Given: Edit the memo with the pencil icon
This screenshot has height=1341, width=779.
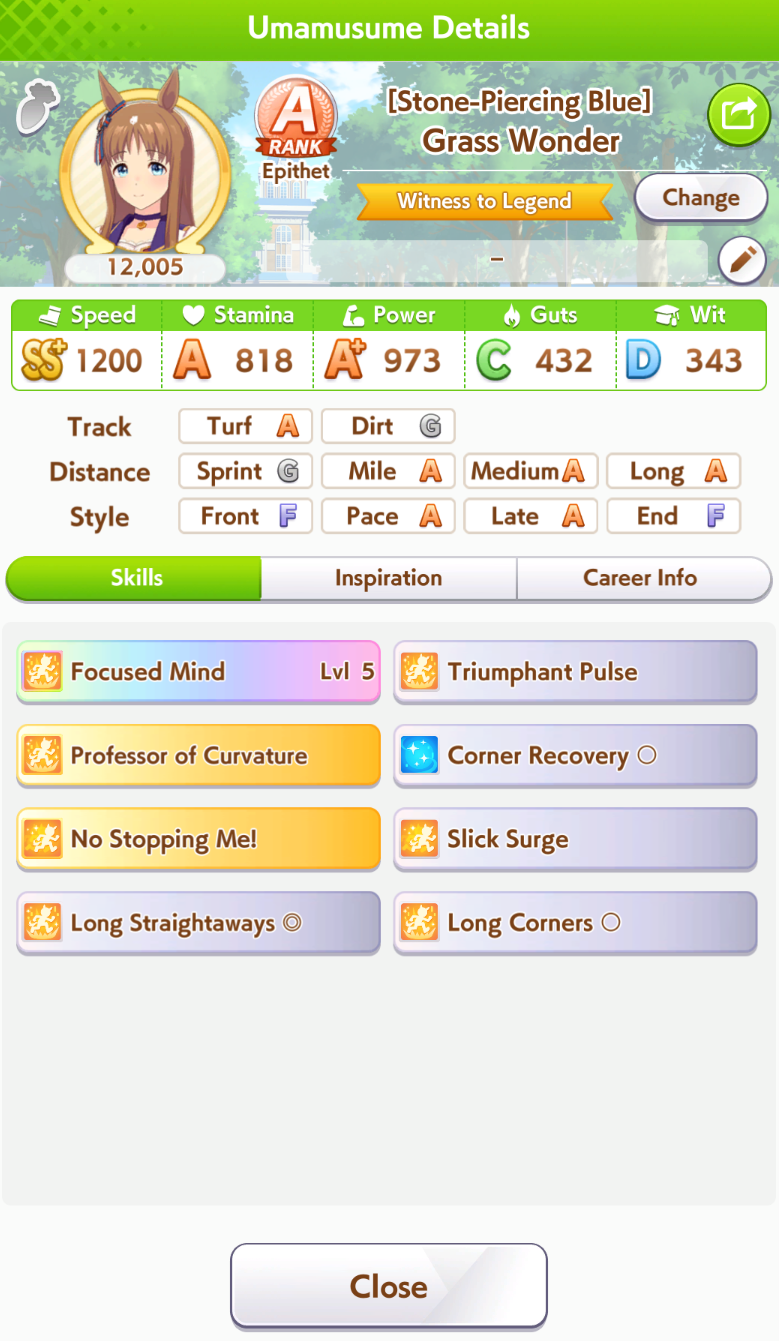Looking at the screenshot, I should pyautogui.click(x=742, y=262).
